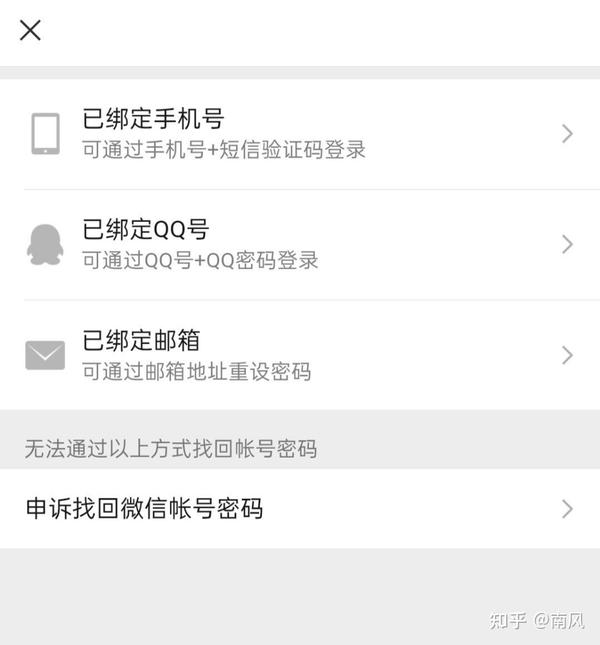Choose 已绑定邮箱 to reset password
Screen dimensions: 600x645
(x=300, y=355)
